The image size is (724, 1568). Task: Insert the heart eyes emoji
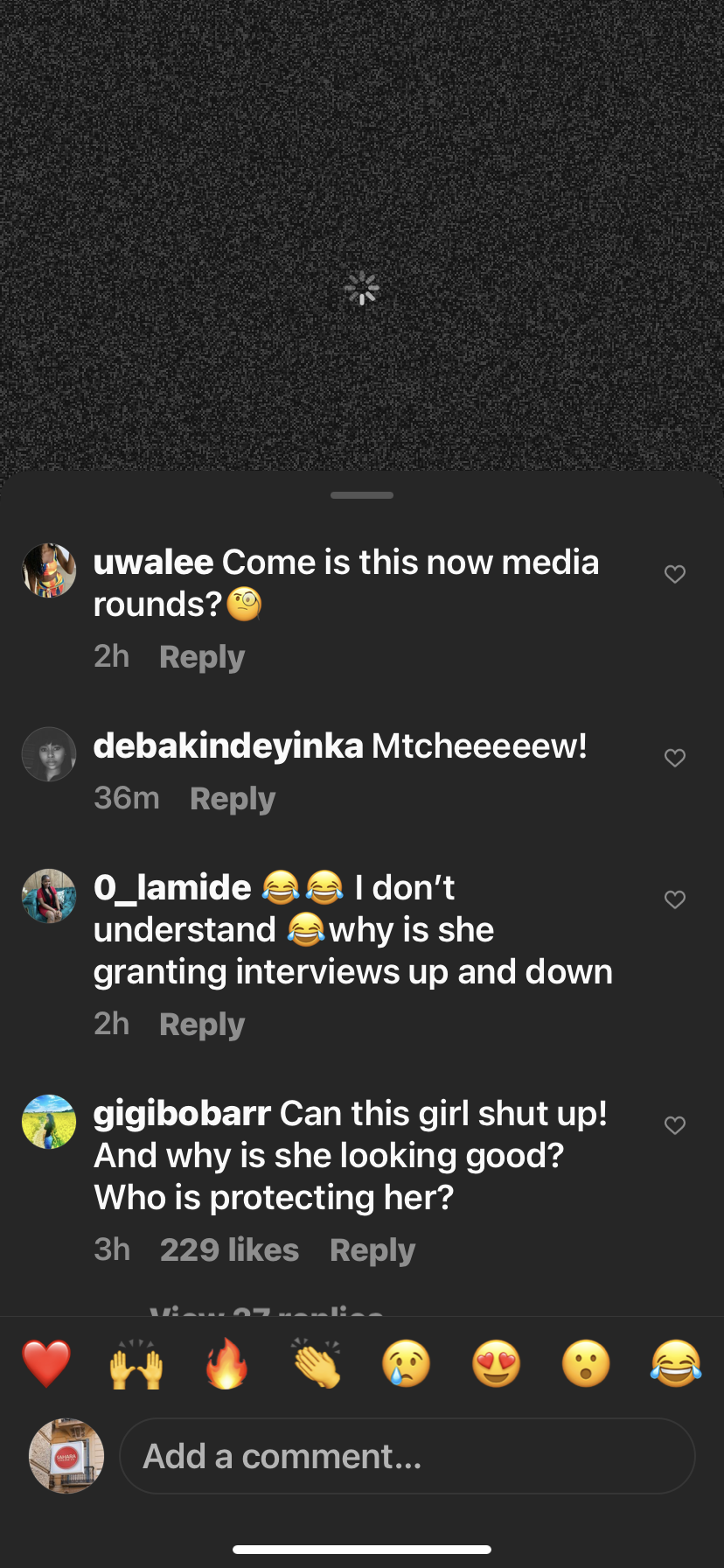tap(497, 1364)
